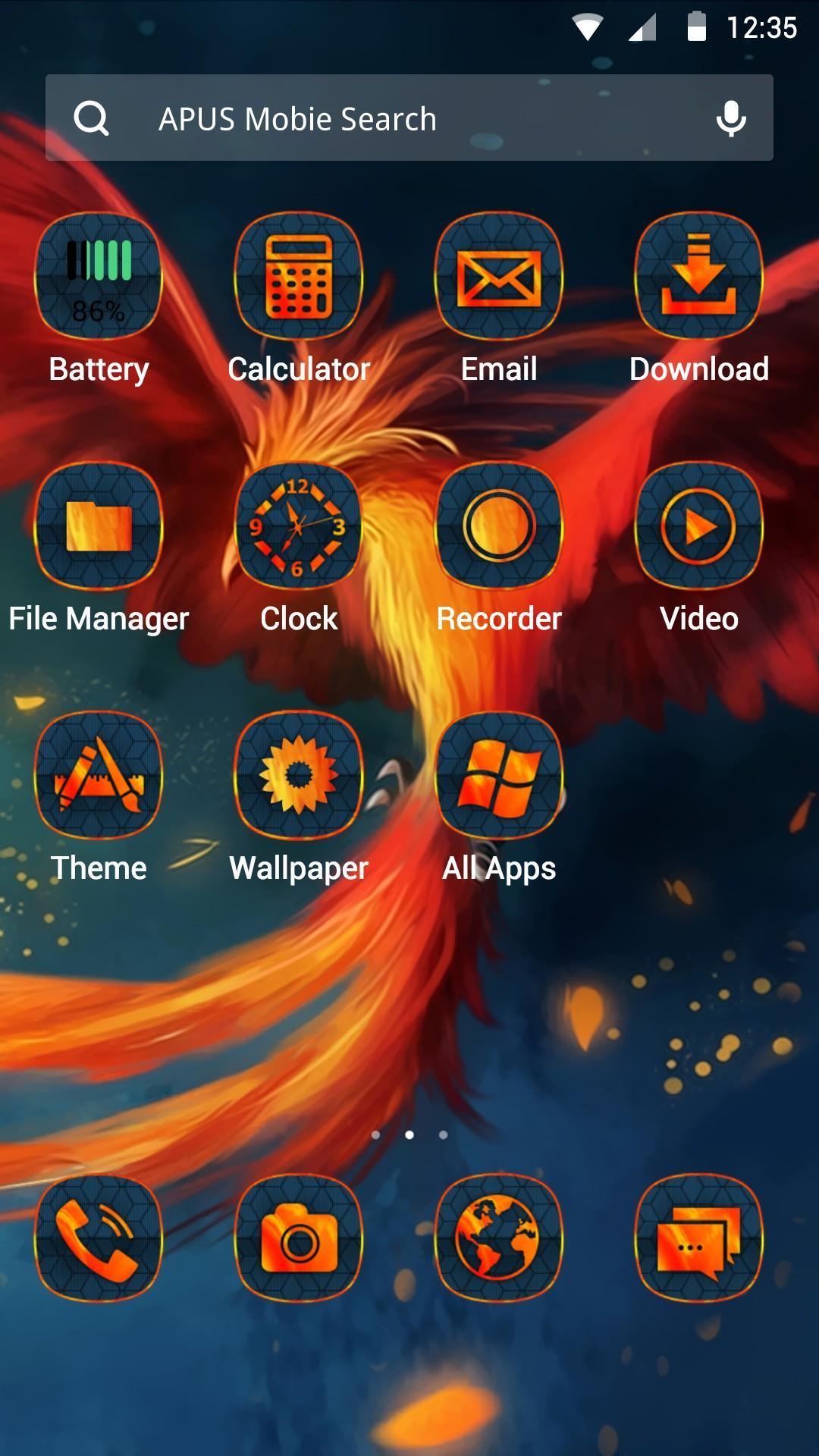Open the Browser globe icon in the dock
The height and width of the screenshot is (1456, 819).
tap(499, 1236)
